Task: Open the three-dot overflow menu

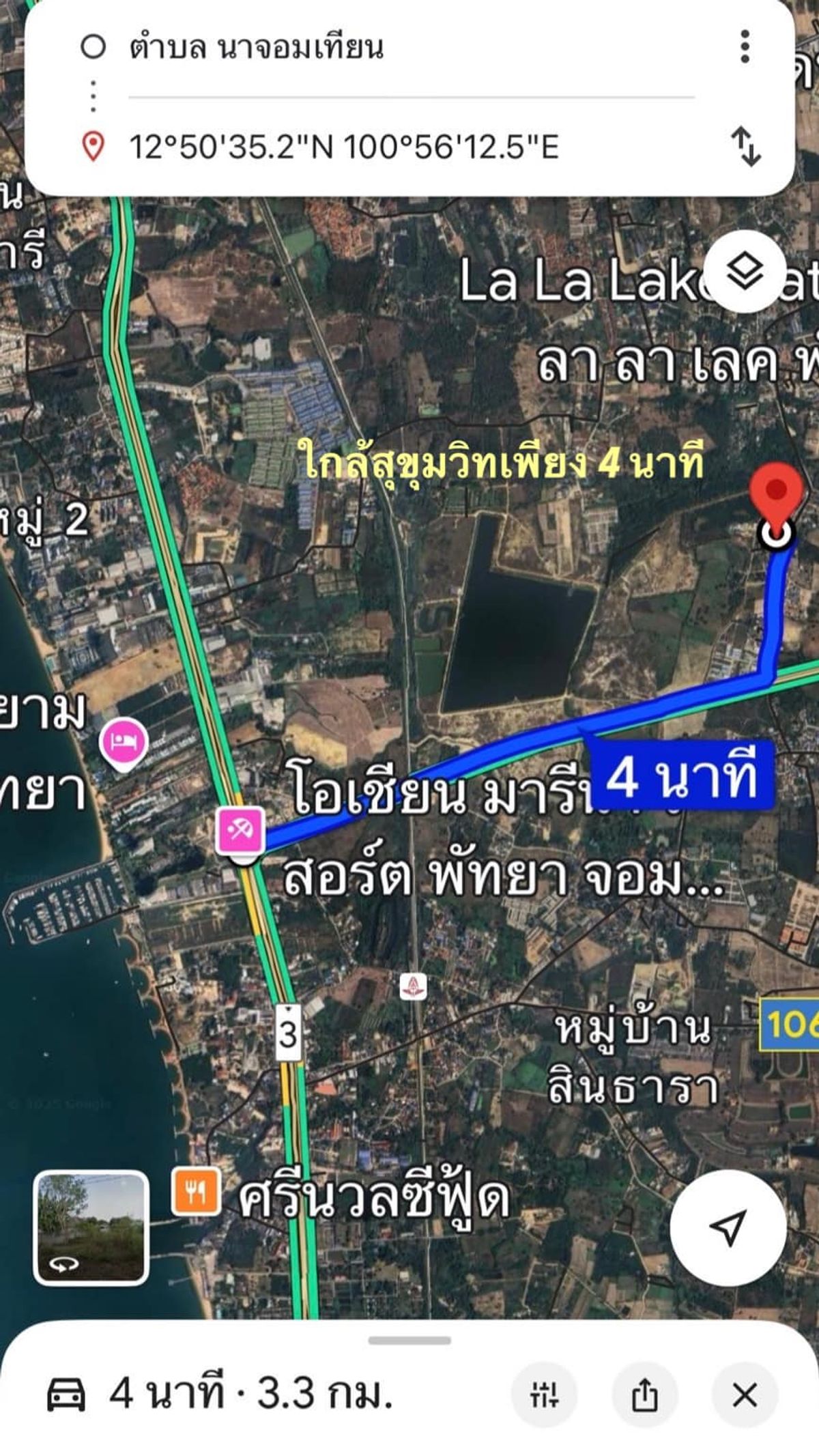Action: coord(745,47)
